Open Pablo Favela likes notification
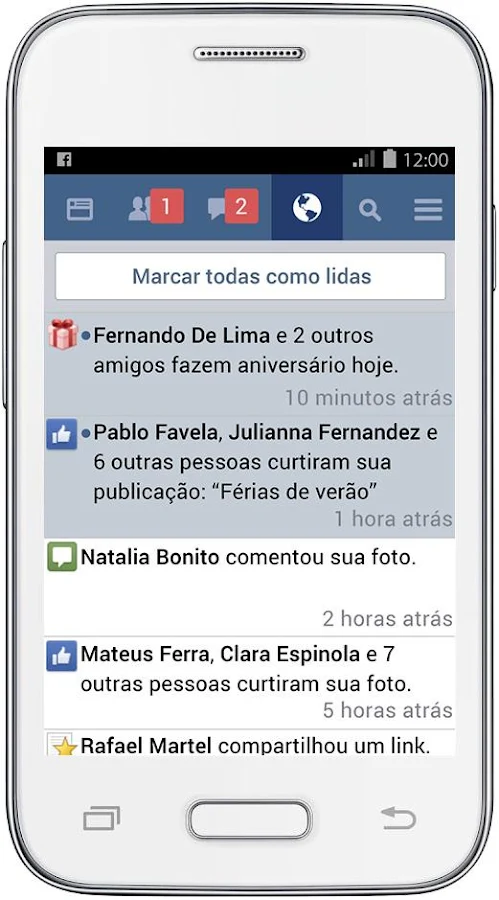Viewport: 499px width, 900px height. click(x=249, y=475)
